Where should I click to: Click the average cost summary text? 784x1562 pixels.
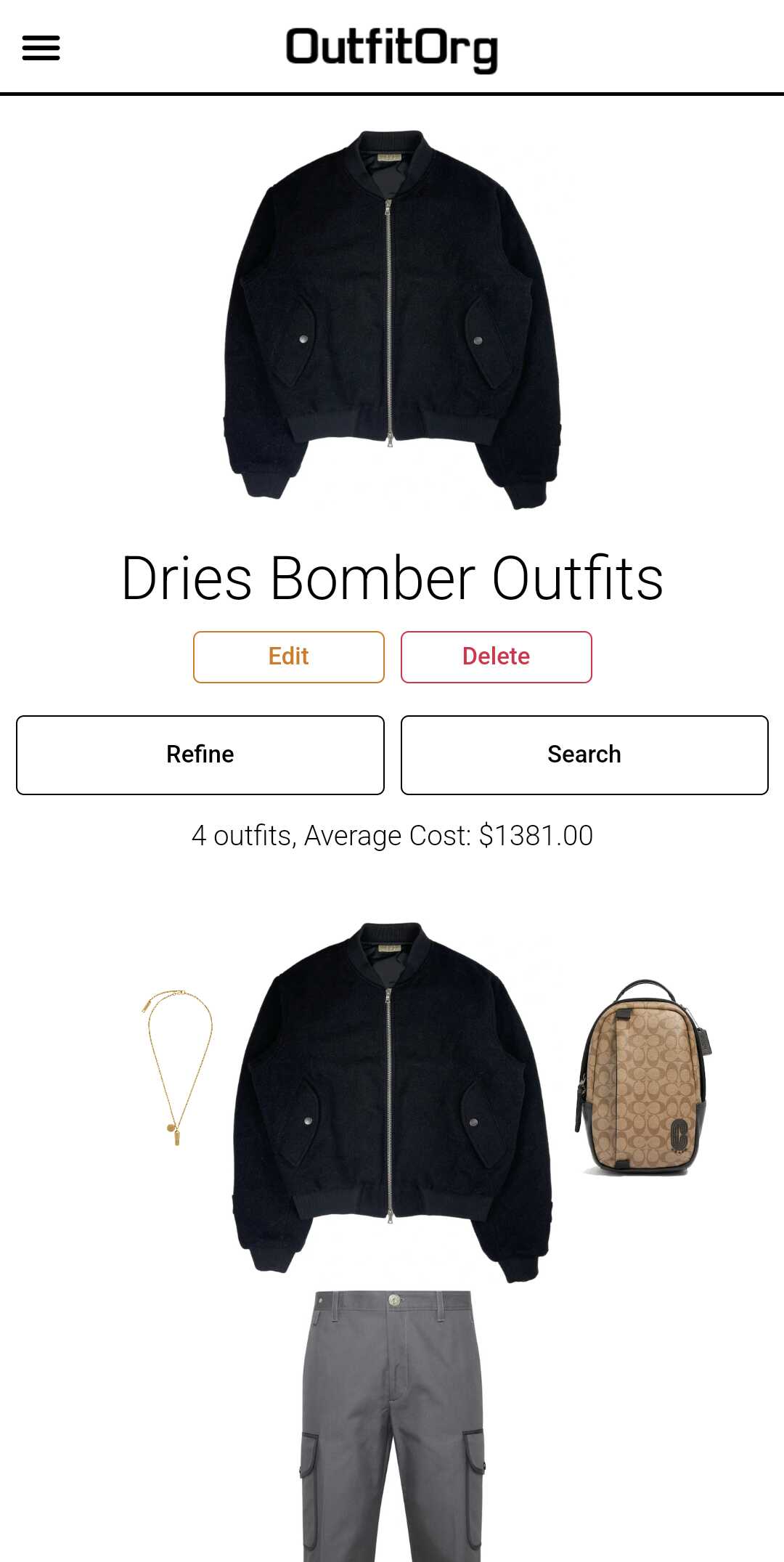click(392, 835)
